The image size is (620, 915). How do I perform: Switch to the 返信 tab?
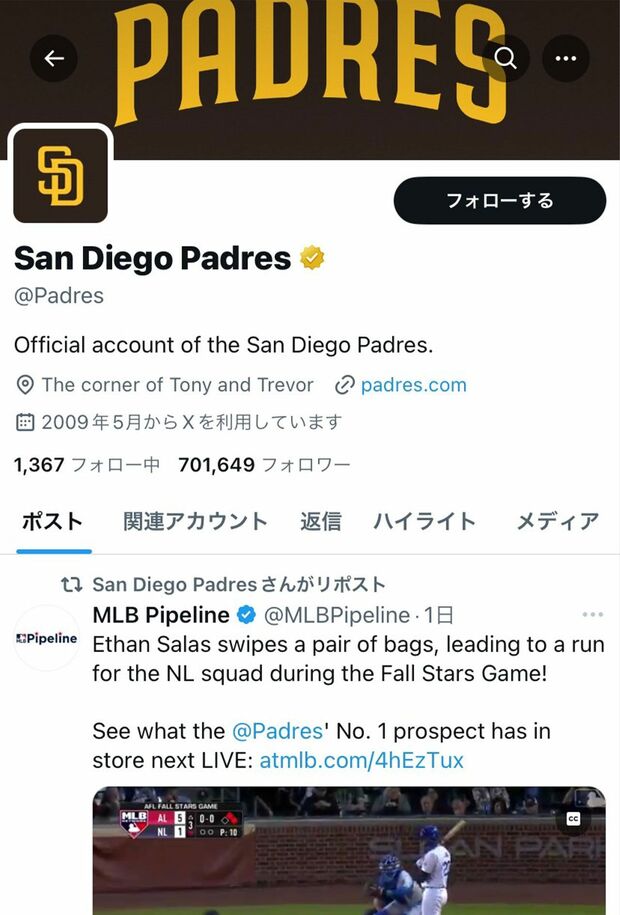[x=320, y=521]
